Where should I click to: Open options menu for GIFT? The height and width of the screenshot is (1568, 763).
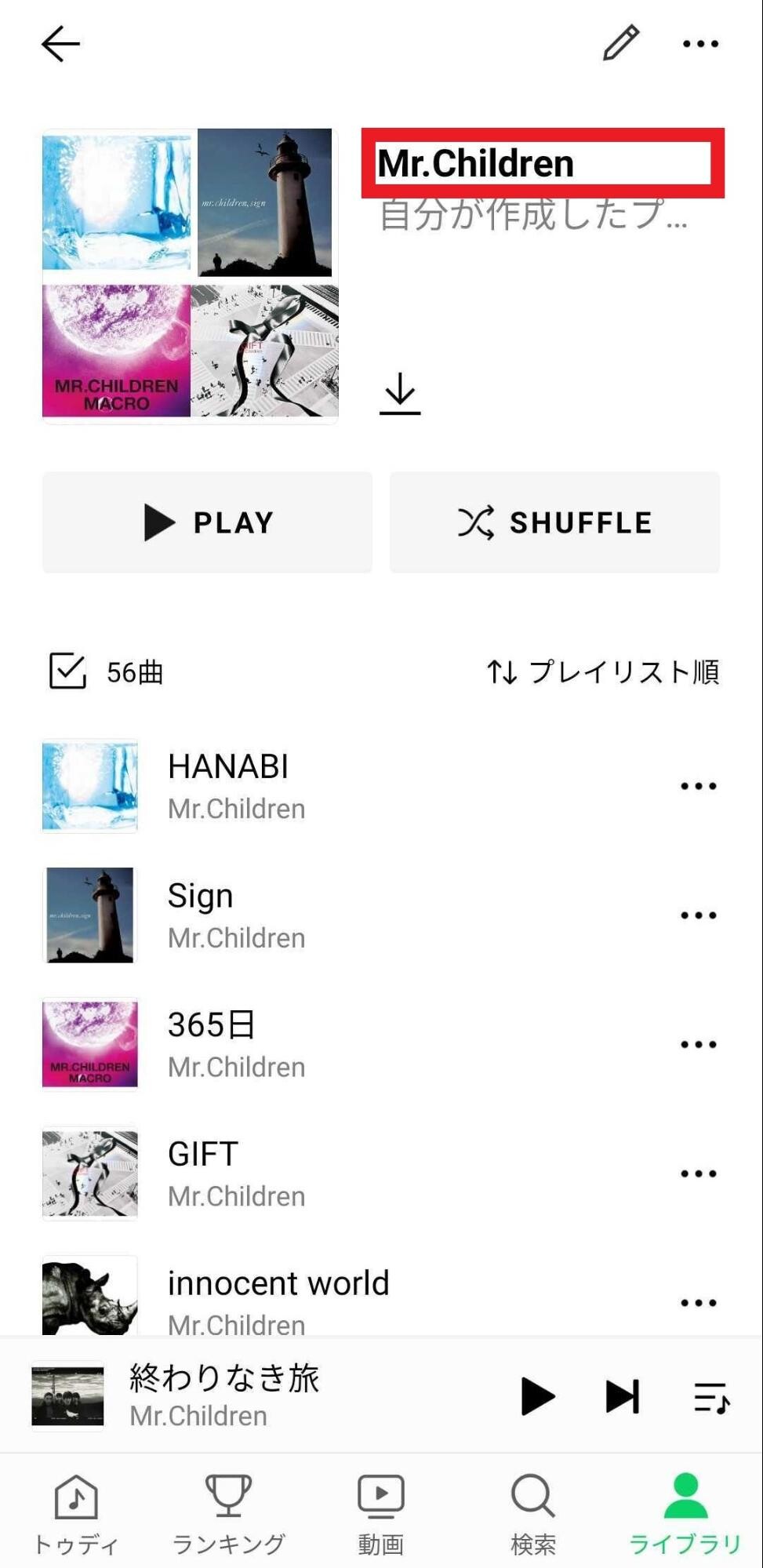[698, 1173]
